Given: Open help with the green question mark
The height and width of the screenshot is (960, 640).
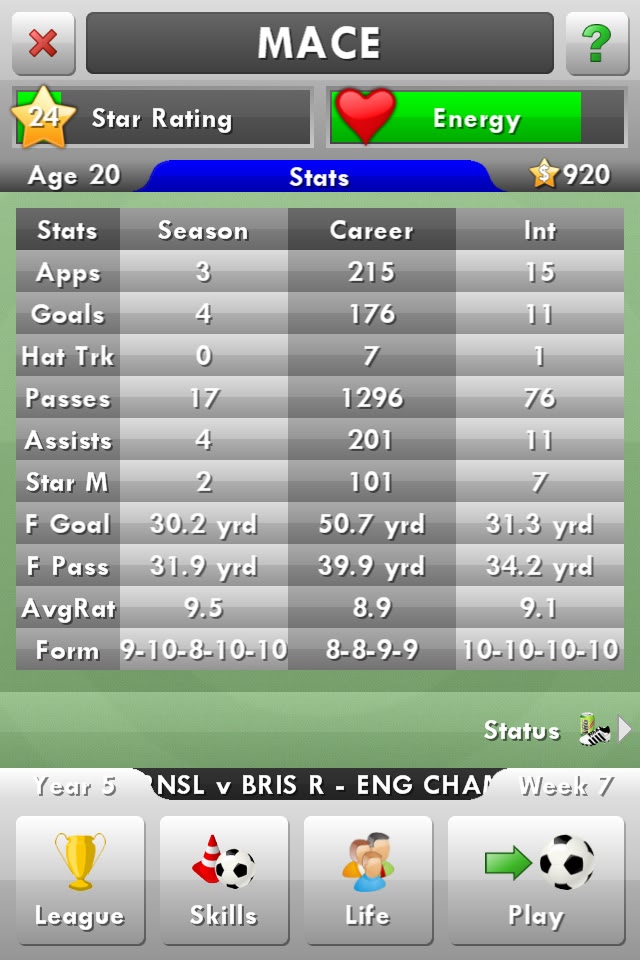Looking at the screenshot, I should point(597,43).
